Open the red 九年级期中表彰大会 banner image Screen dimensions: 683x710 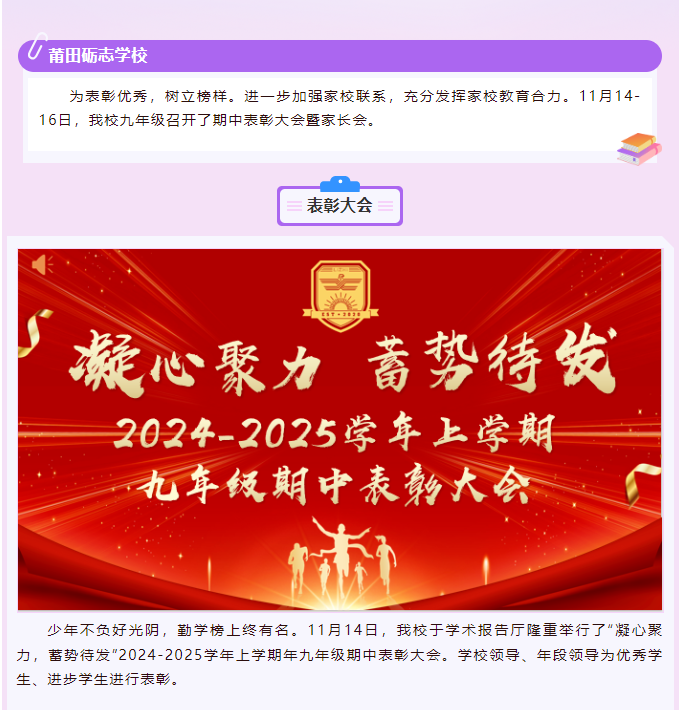[x=340, y=430]
